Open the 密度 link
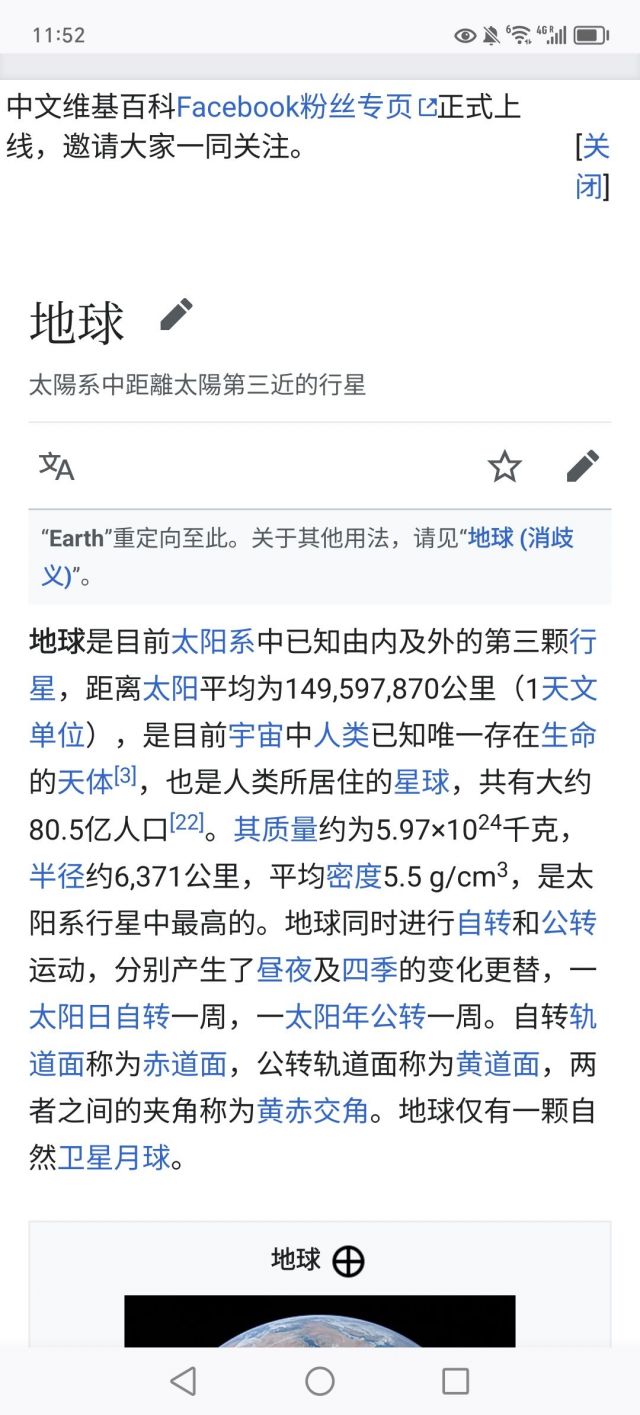This screenshot has height=1415, width=640. coord(354,877)
